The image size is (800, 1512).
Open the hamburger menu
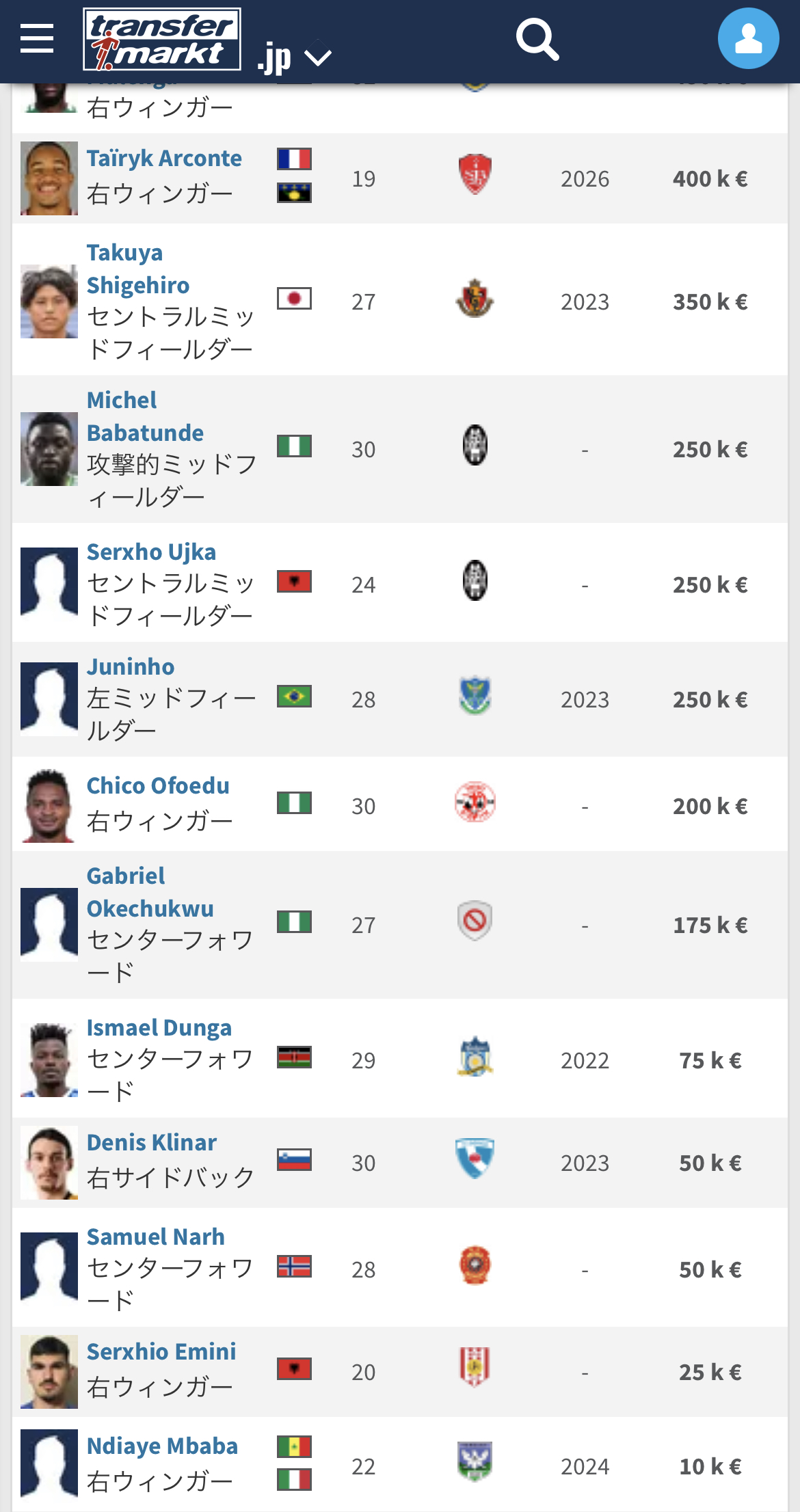[x=37, y=38]
